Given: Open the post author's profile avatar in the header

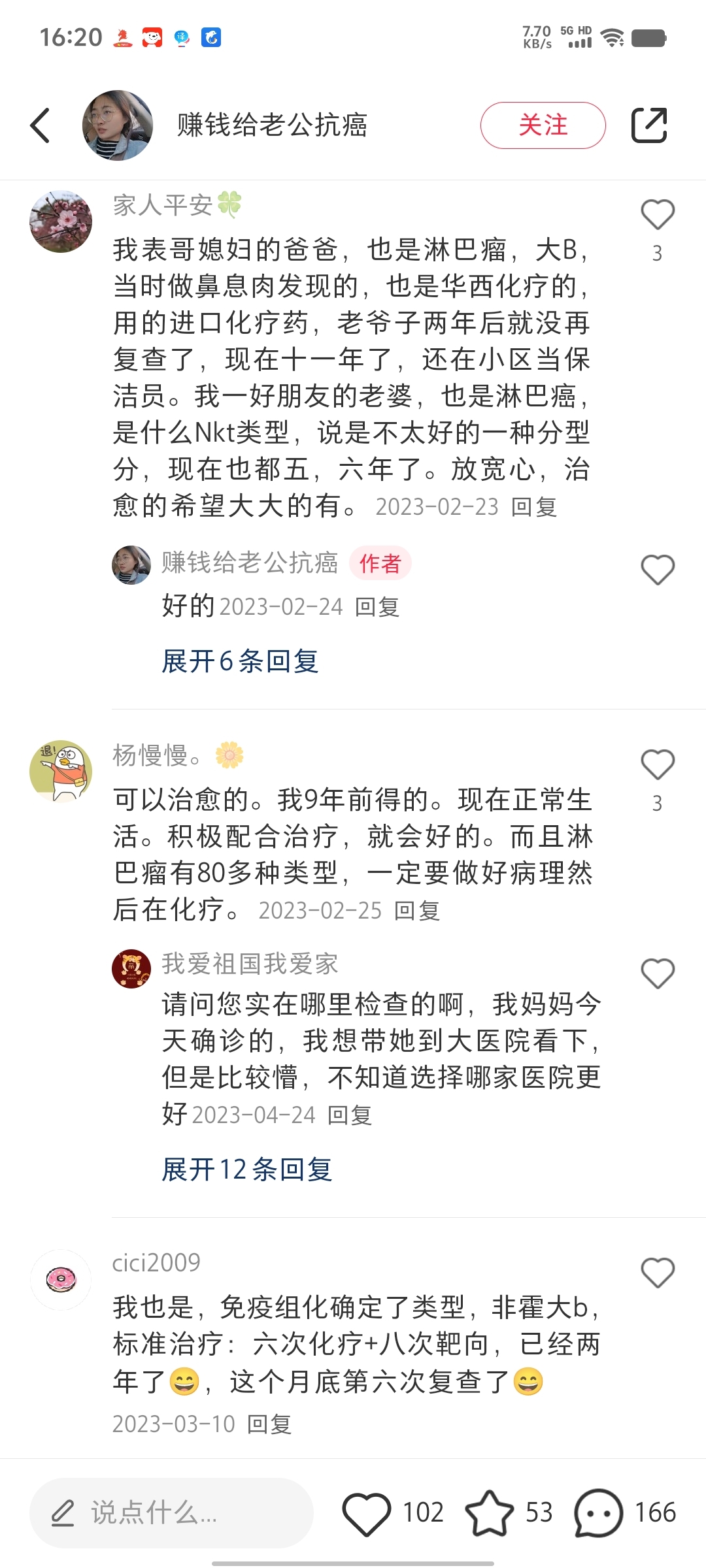Looking at the screenshot, I should pos(118,125).
